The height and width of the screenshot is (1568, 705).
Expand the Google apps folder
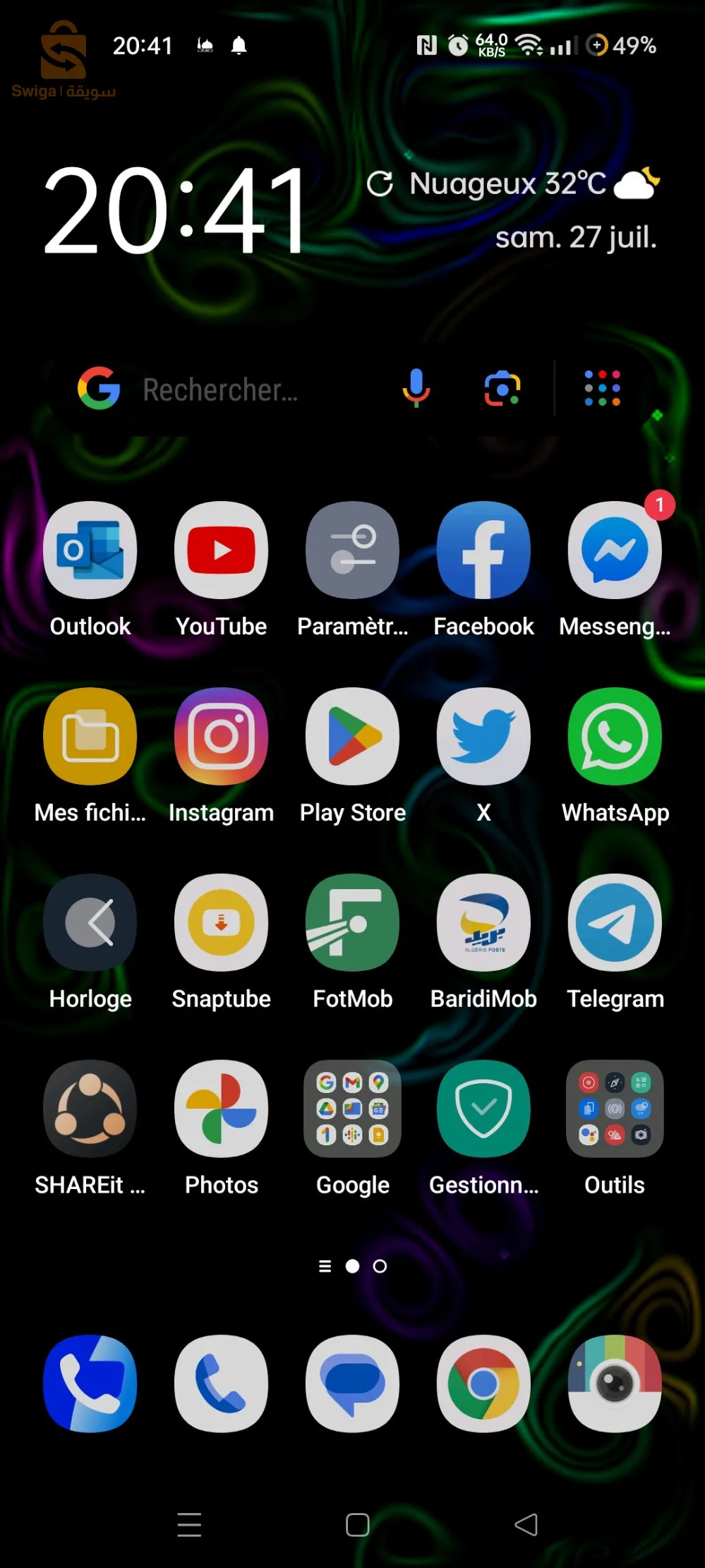click(352, 1109)
